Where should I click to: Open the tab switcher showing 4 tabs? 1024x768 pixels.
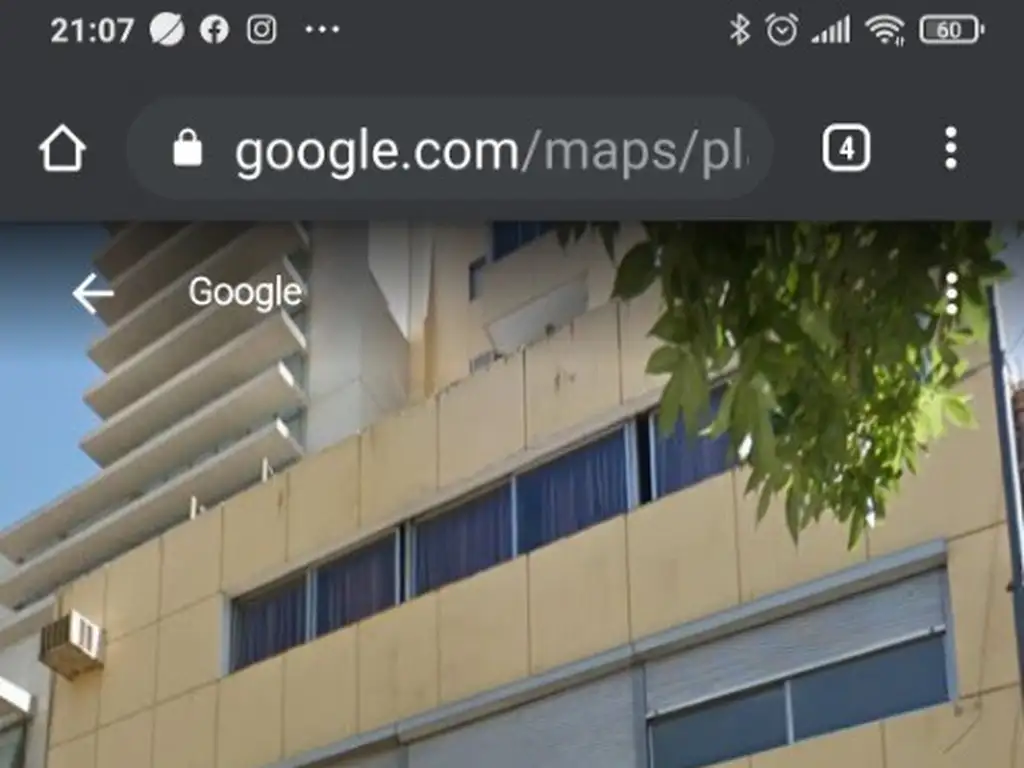click(846, 150)
